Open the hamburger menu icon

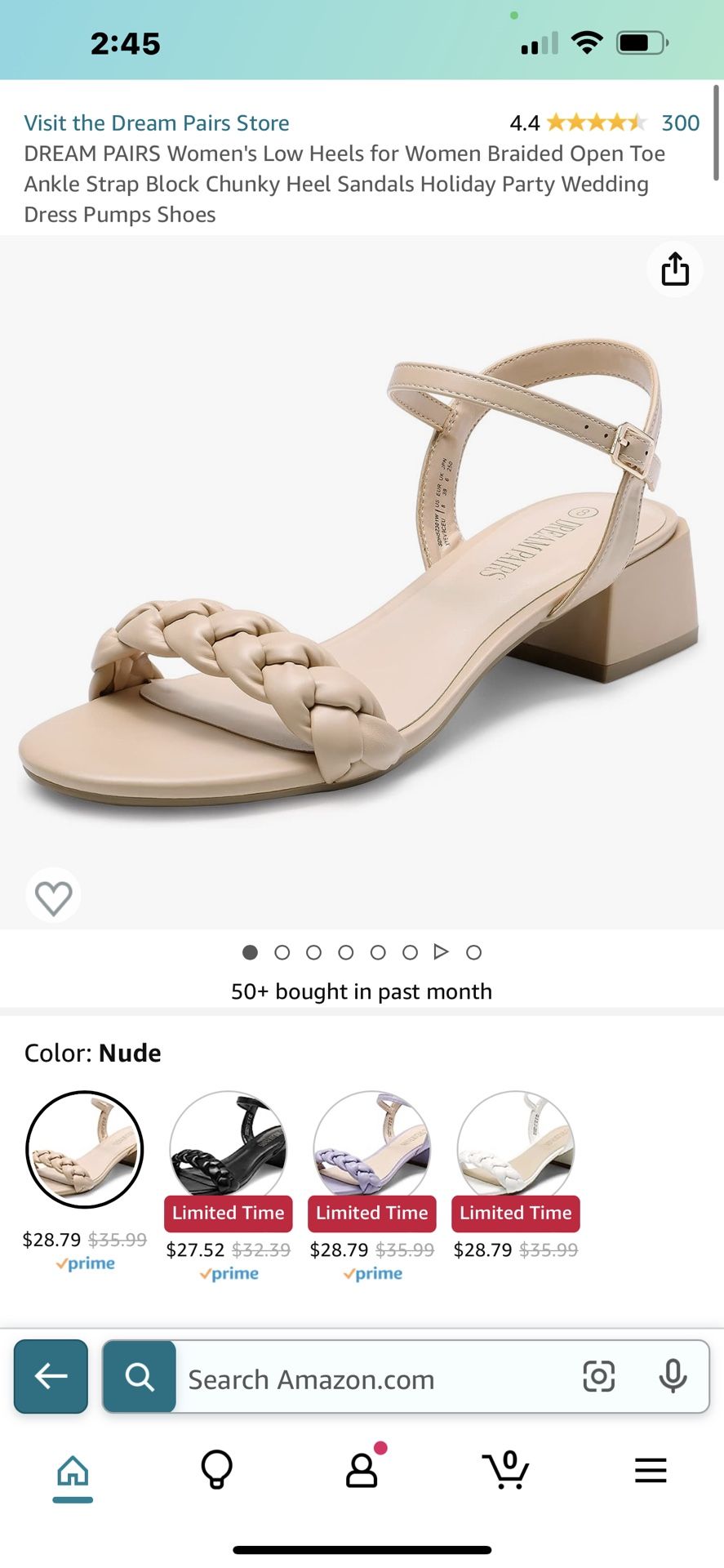[651, 1470]
